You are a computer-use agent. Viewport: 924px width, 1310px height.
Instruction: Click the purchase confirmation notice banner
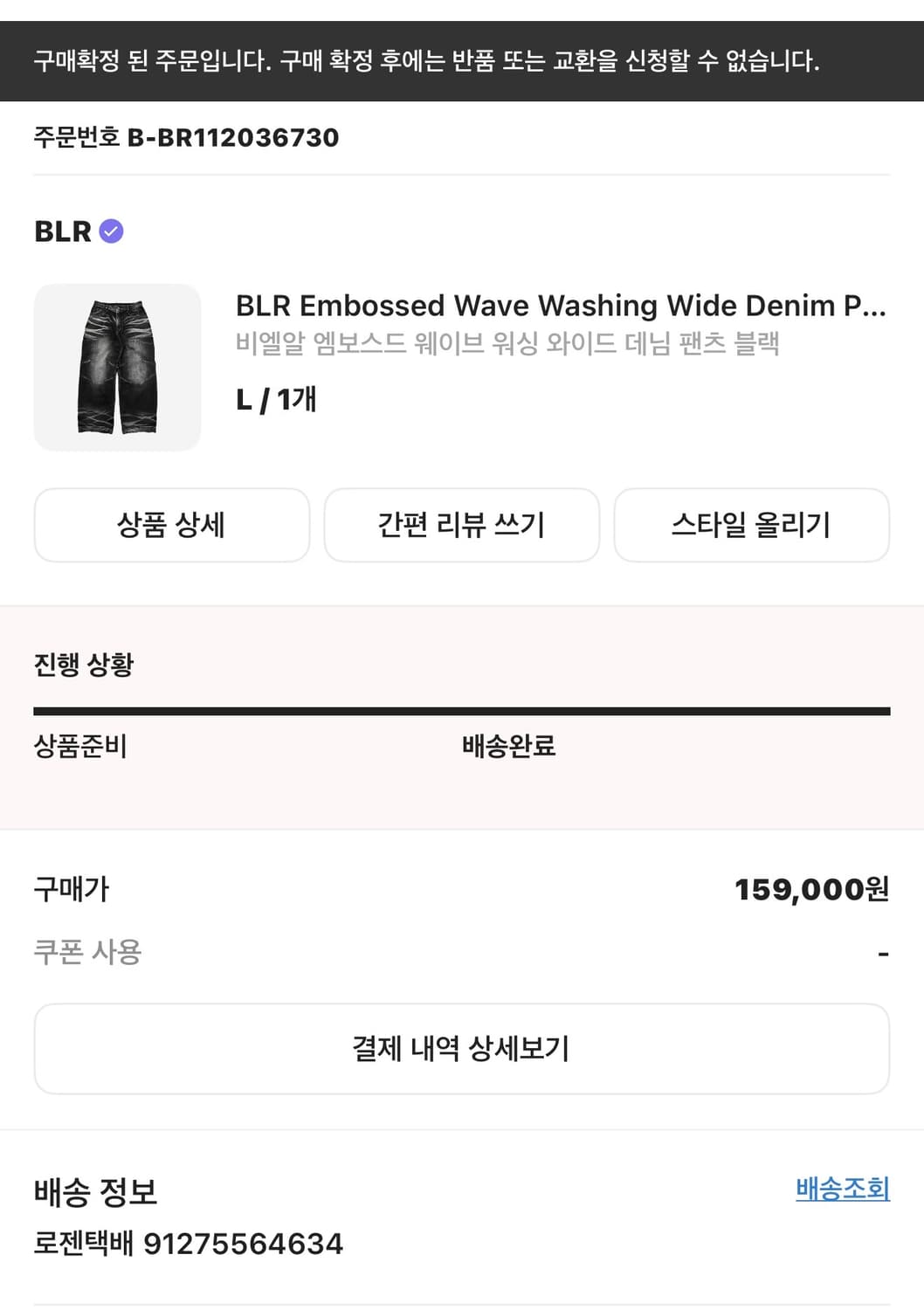(426, 63)
